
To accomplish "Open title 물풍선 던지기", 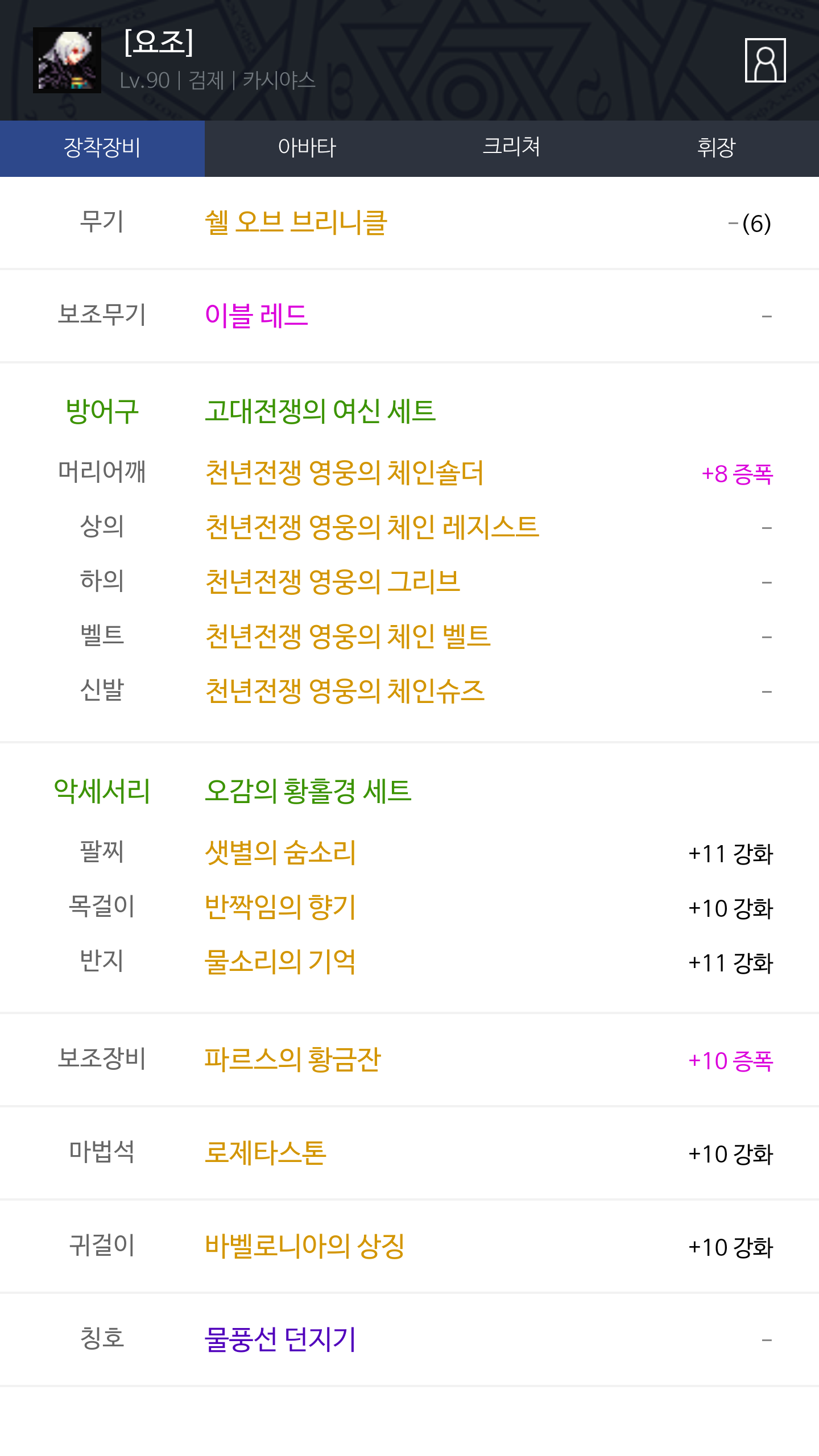I will click(280, 1339).
